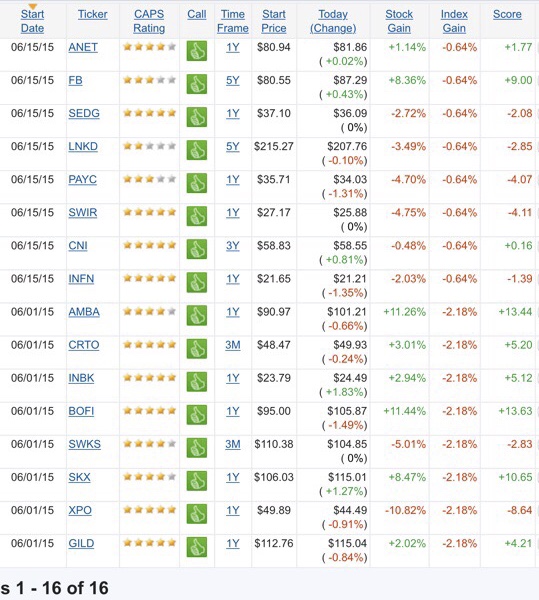
Task: Sort by the Index Gain column
Action: (454, 21)
